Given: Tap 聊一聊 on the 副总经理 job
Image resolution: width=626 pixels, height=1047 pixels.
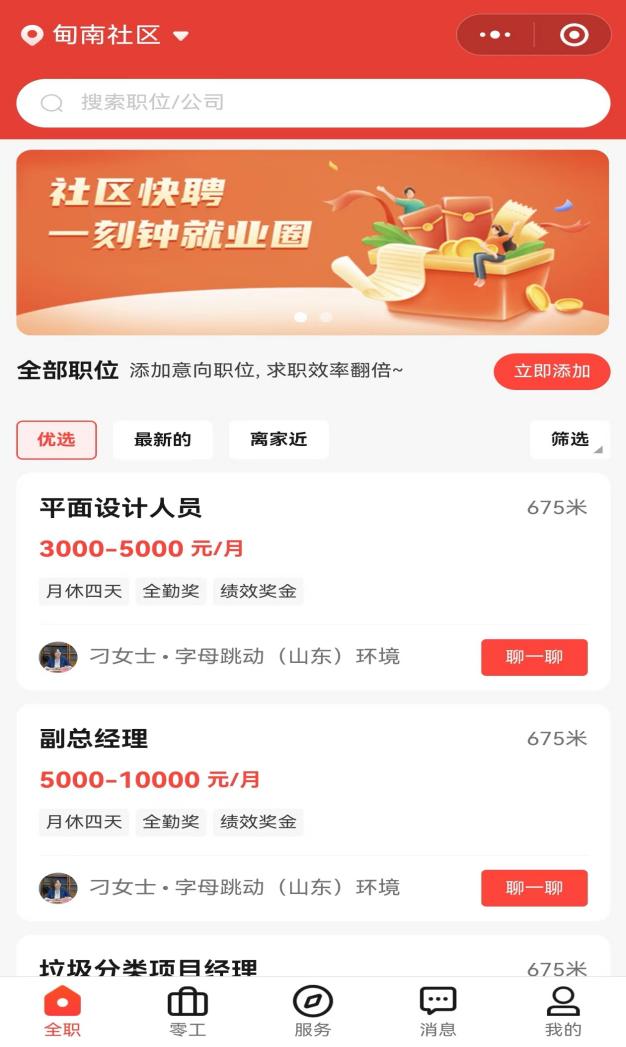Looking at the screenshot, I should 534,888.
